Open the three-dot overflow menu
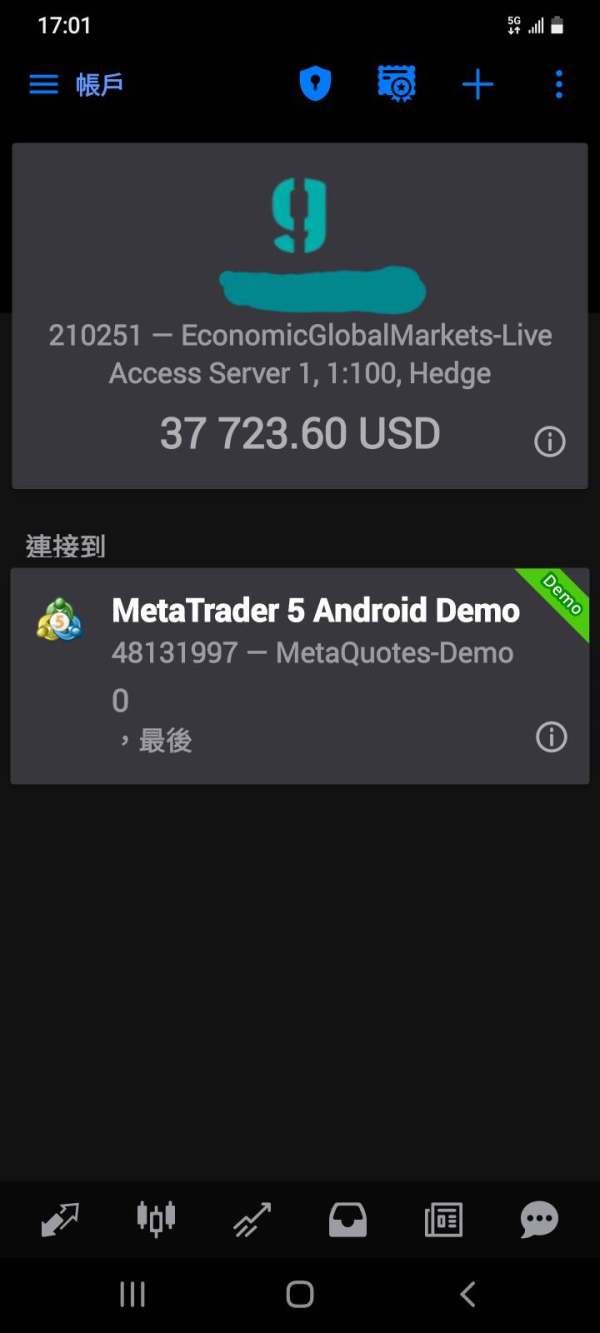This screenshot has width=600, height=1333. 558,85
